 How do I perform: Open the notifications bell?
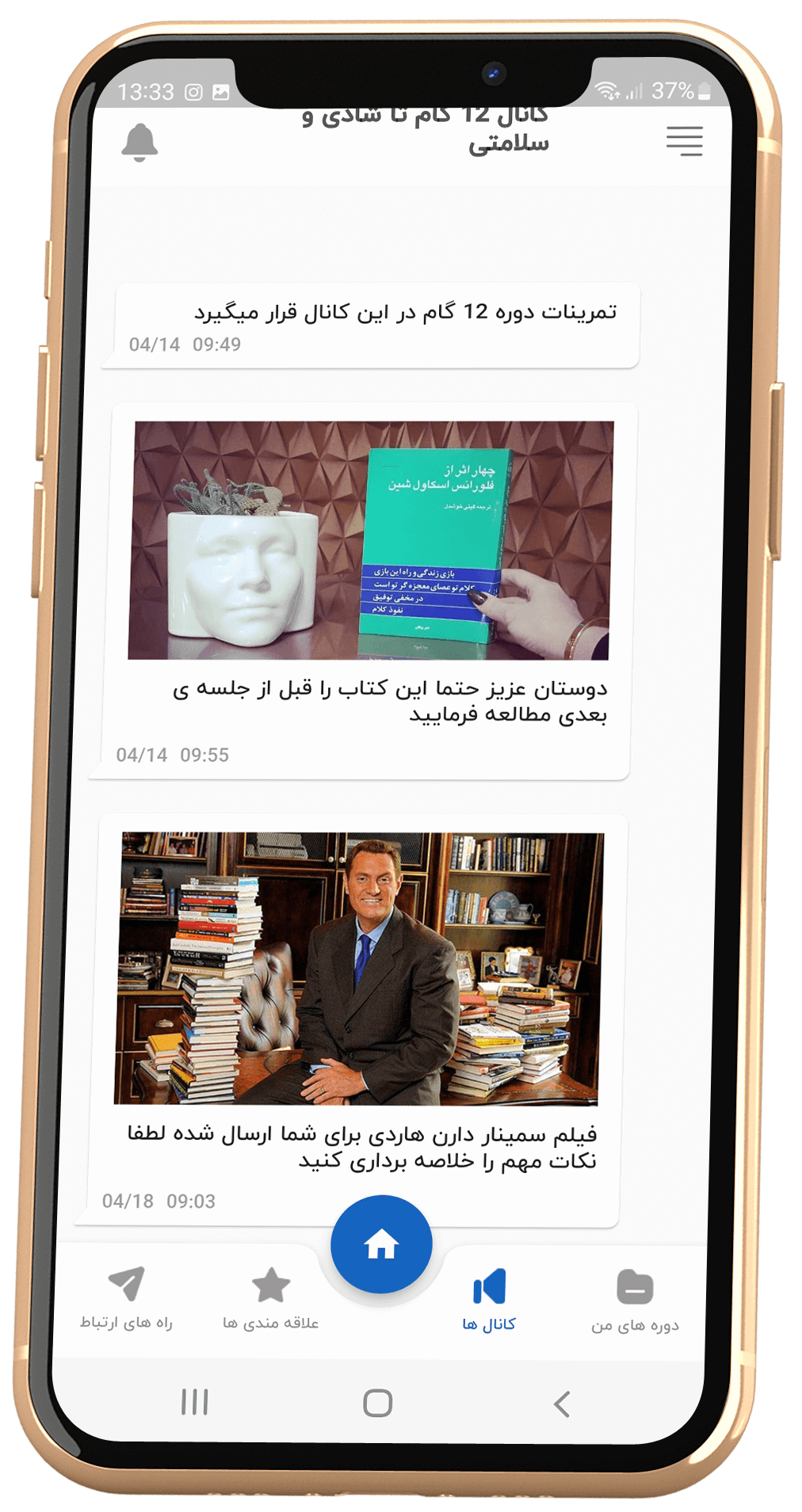(x=139, y=143)
